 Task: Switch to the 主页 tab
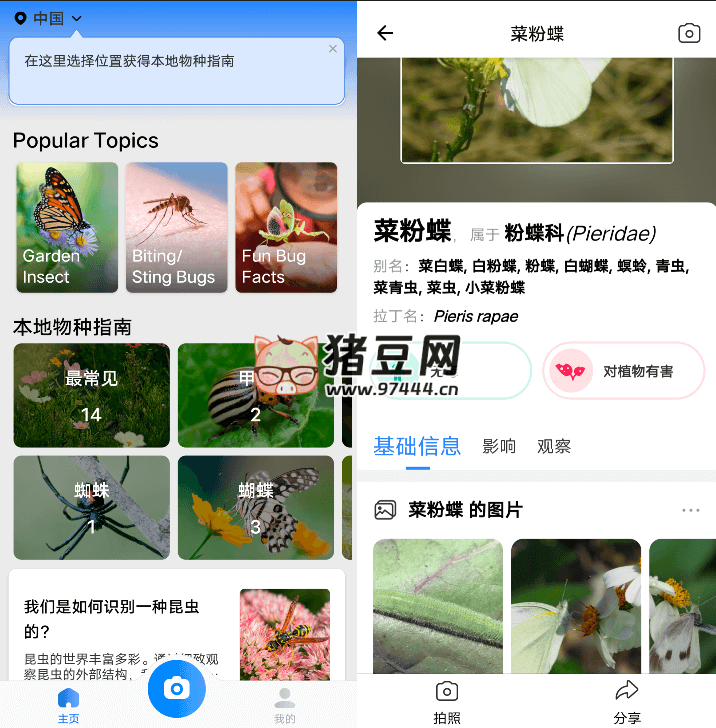tap(68, 704)
